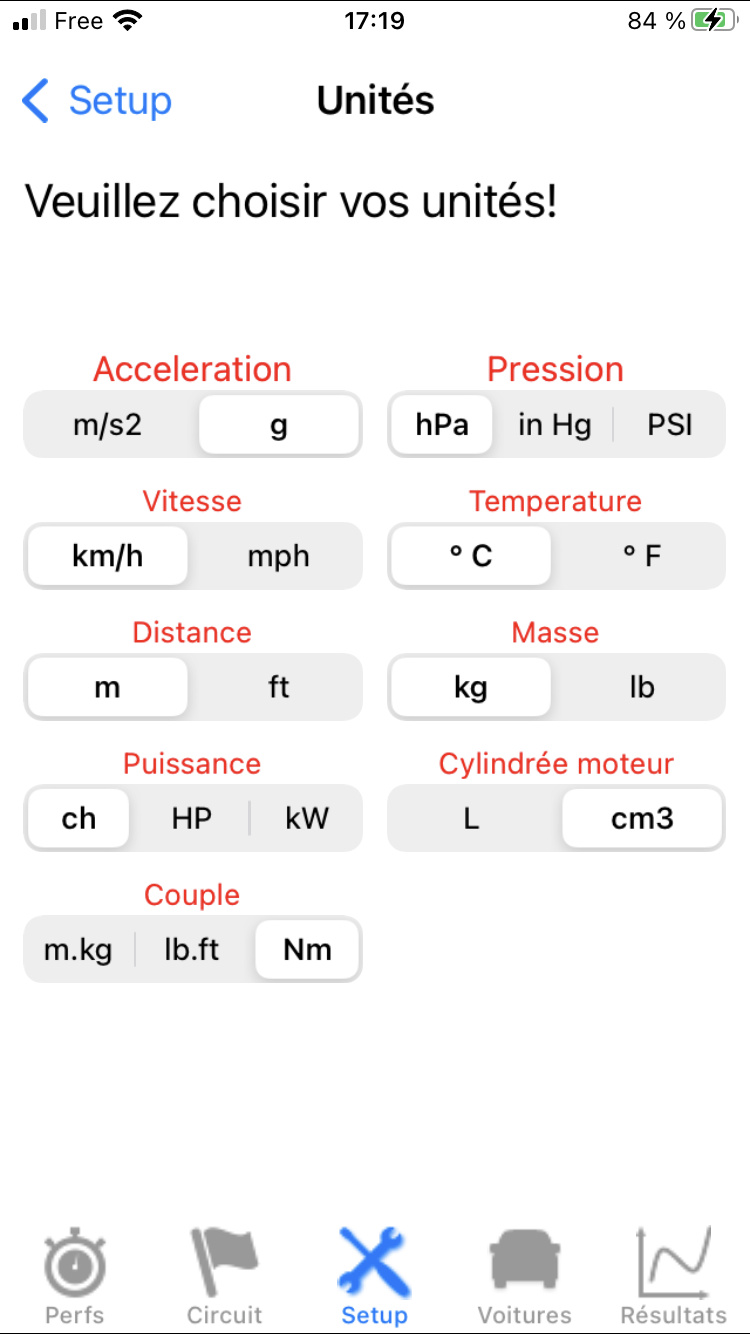Select ft for Distance

[278, 687]
